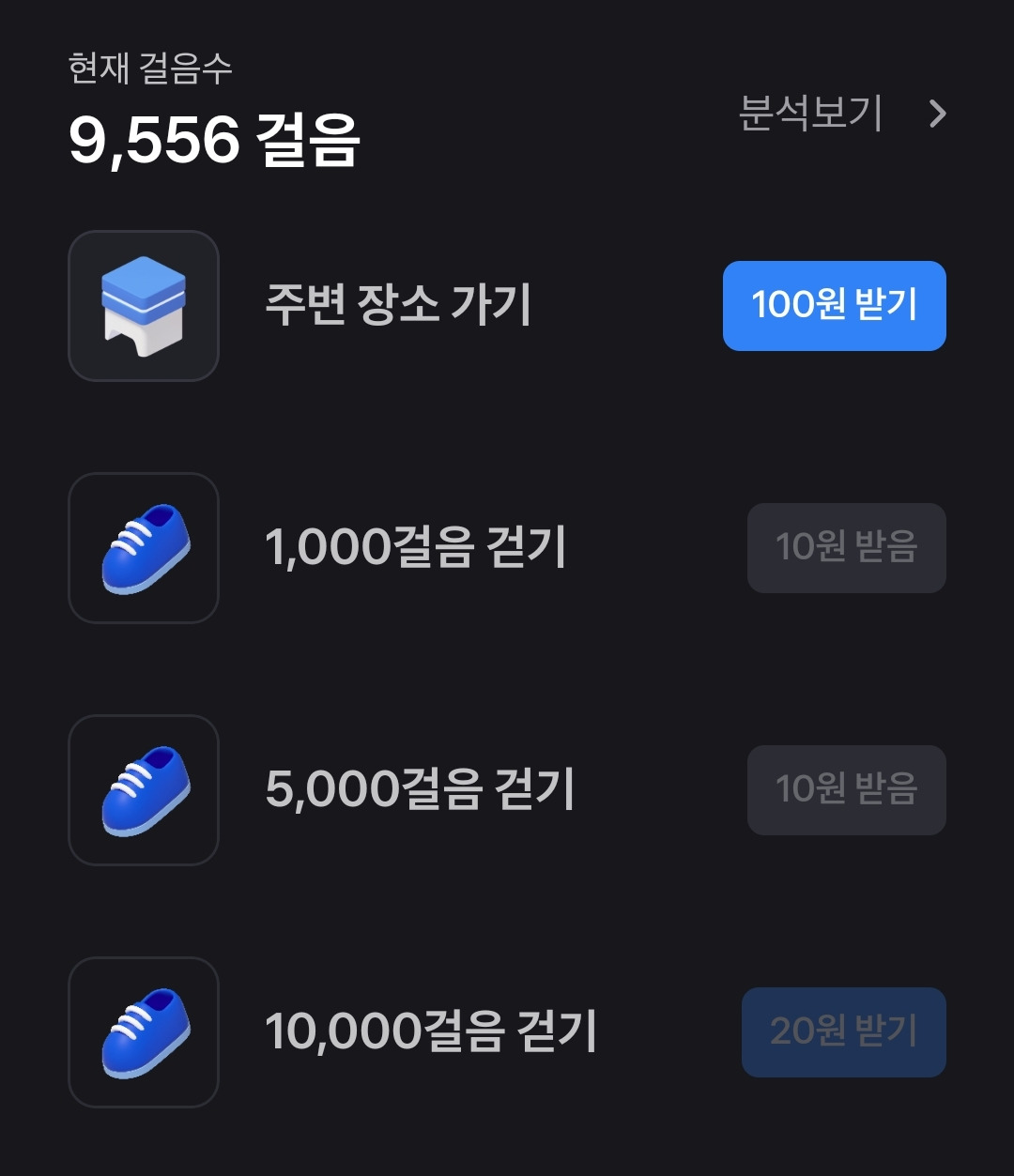Tap 10원 받음 for 5,000걸음 걷기
This screenshot has width=1014, height=1176.
pyautogui.click(x=846, y=790)
